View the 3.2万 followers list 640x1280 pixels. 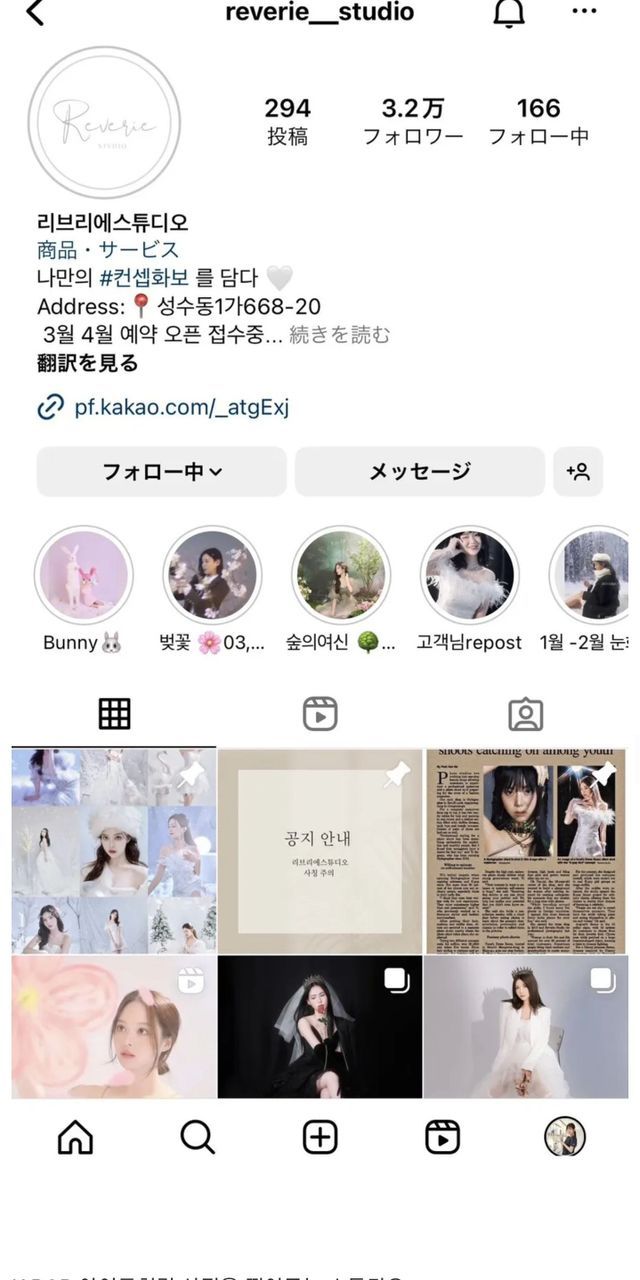pyautogui.click(x=412, y=121)
